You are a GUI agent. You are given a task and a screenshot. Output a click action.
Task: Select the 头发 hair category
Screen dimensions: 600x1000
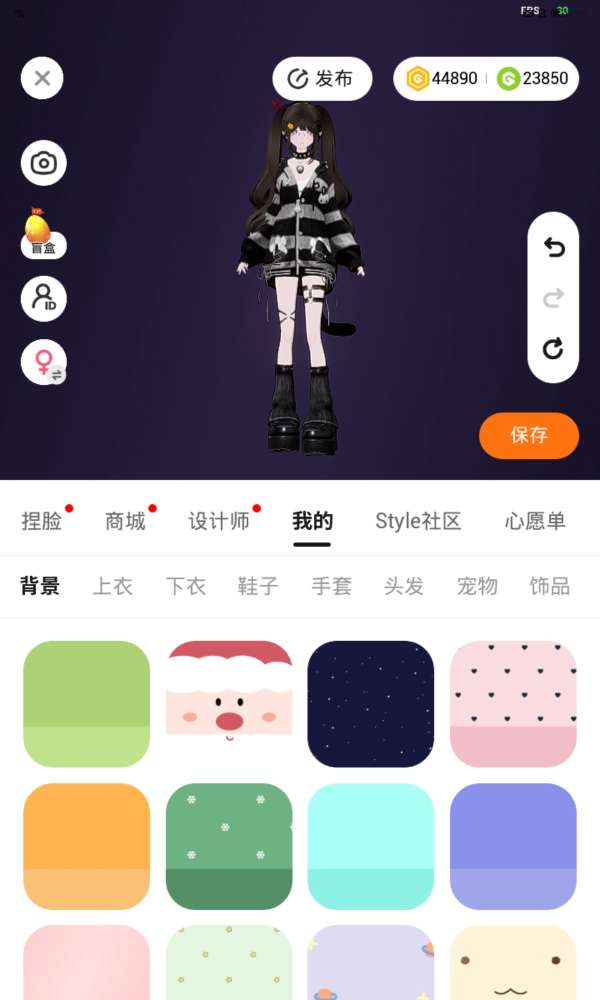tap(404, 586)
